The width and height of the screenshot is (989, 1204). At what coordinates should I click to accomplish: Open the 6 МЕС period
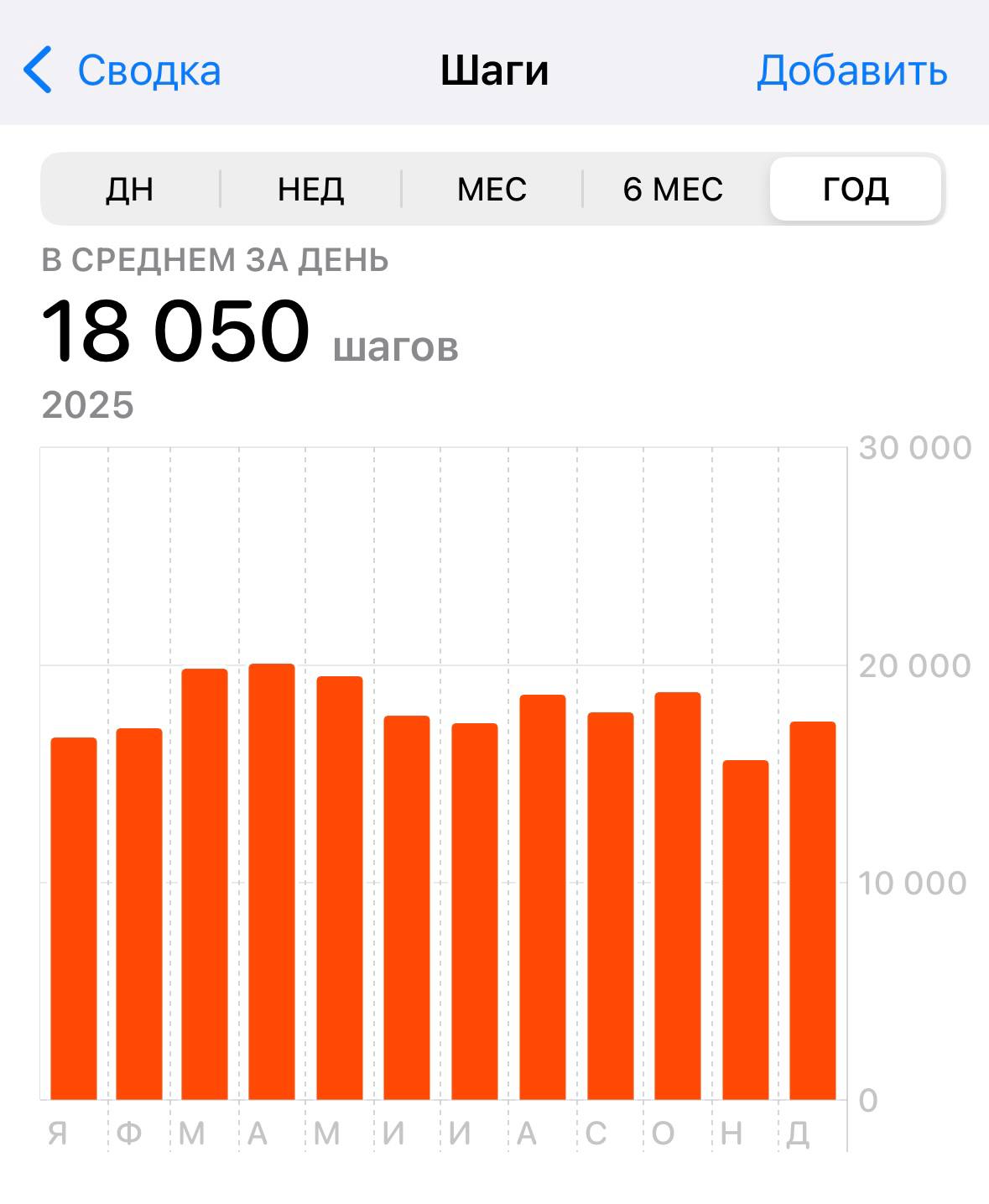click(673, 190)
